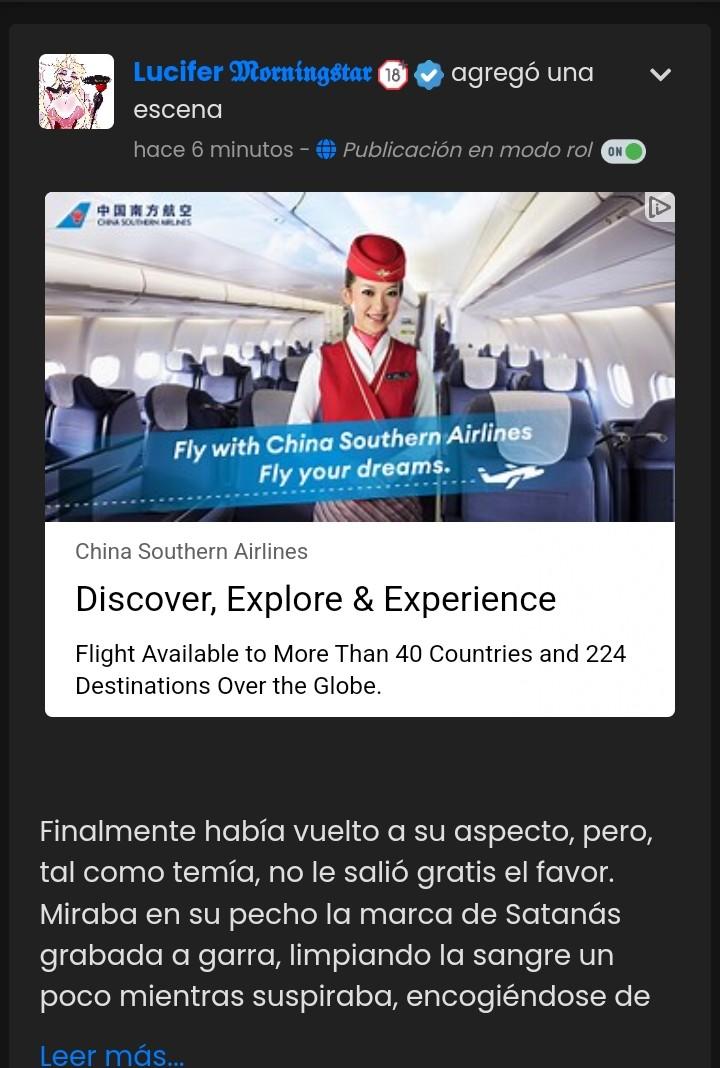Toggle the role mode switch off

point(623,151)
